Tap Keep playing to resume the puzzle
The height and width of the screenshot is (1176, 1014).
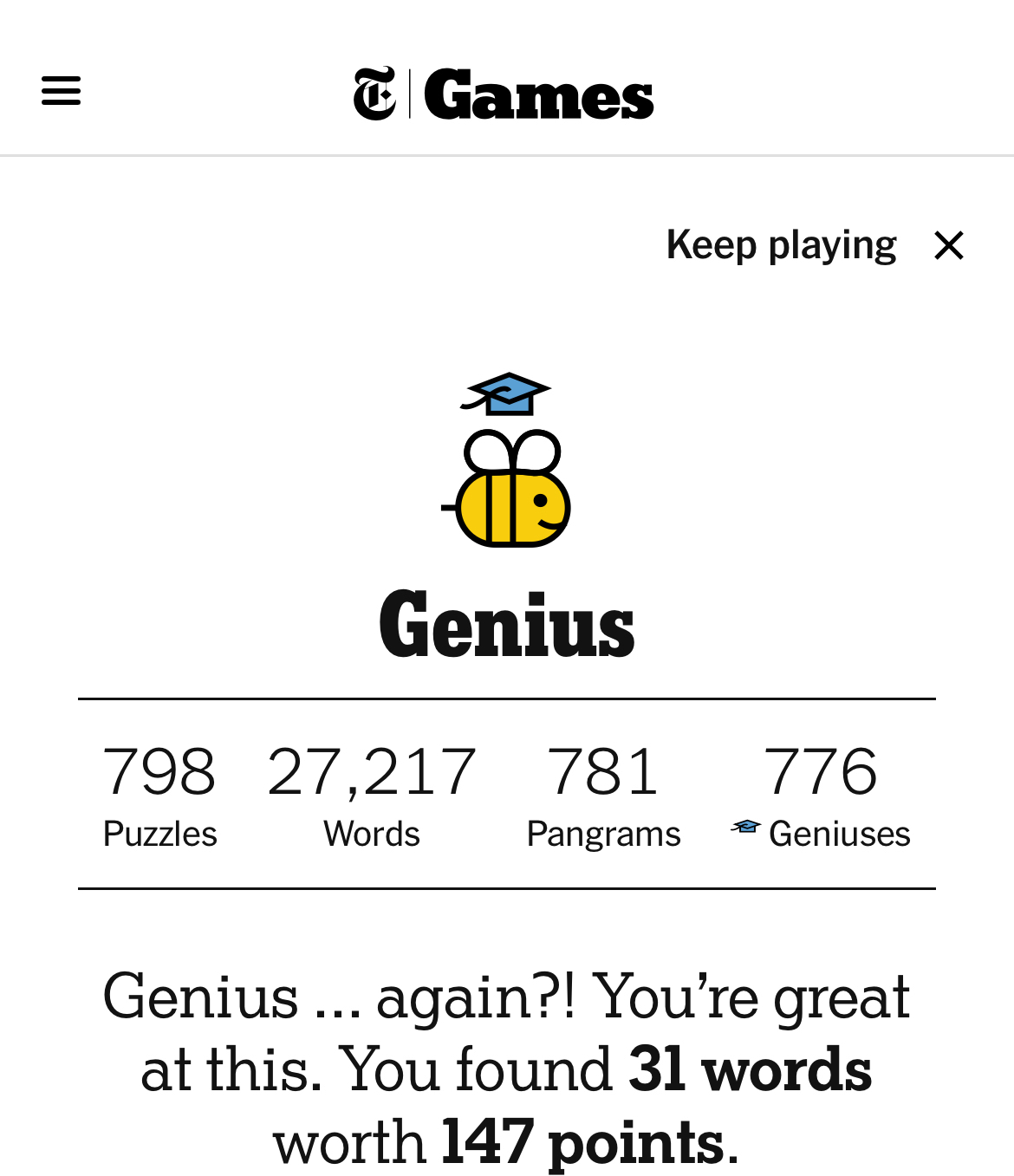[x=780, y=245]
